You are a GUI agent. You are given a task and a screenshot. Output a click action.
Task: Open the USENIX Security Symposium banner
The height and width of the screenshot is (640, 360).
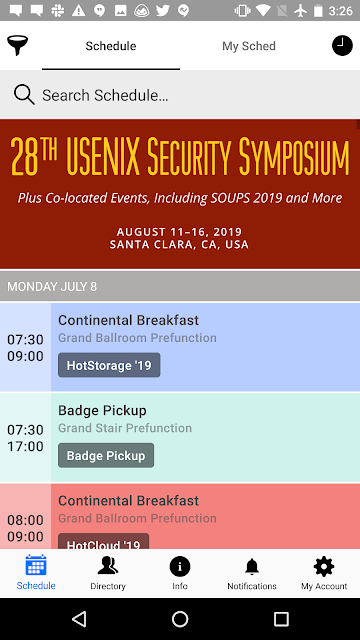pyautogui.click(x=180, y=194)
